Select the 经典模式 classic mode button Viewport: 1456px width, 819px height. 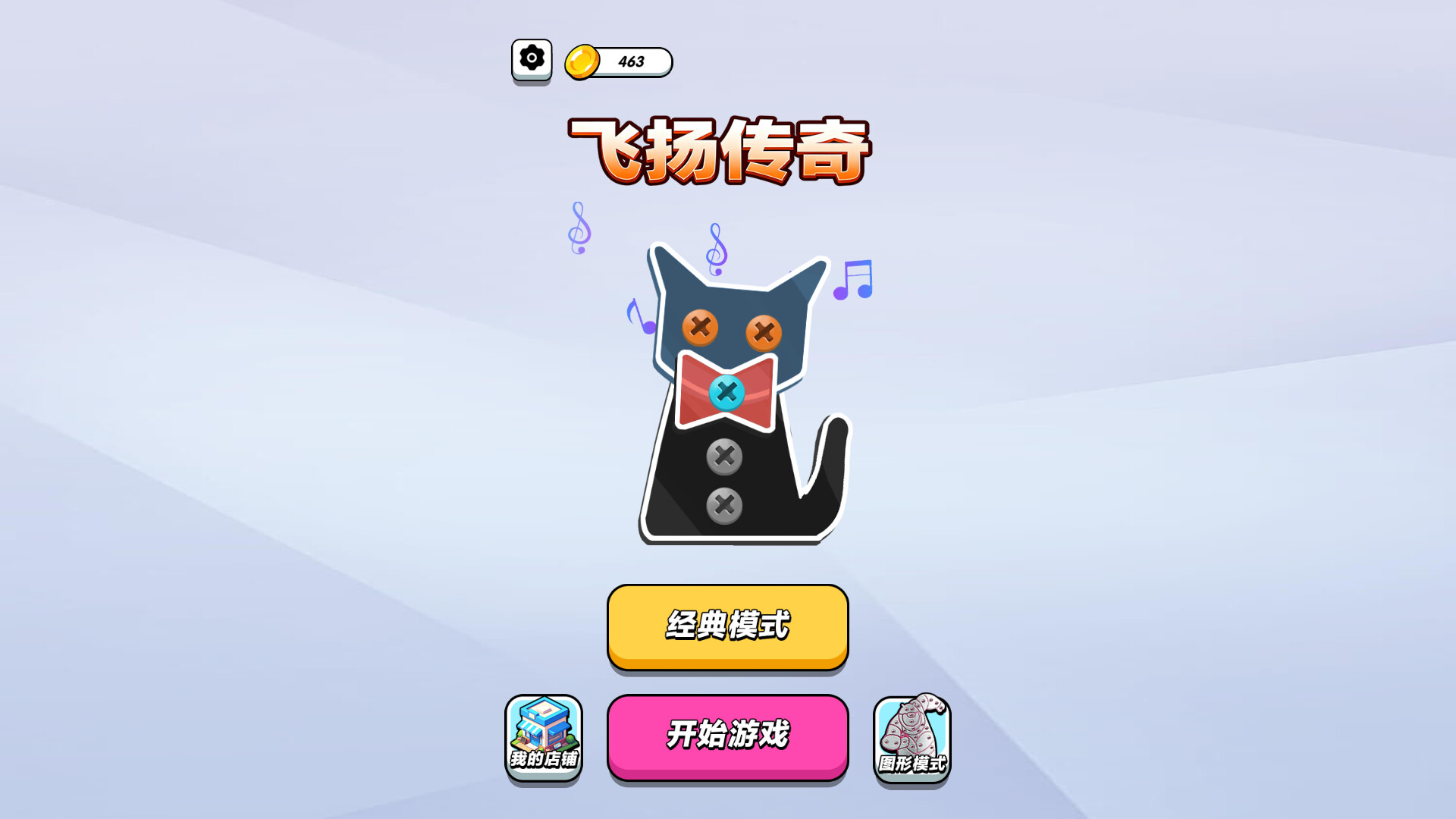pyautogui.click(x=727, y=626)
